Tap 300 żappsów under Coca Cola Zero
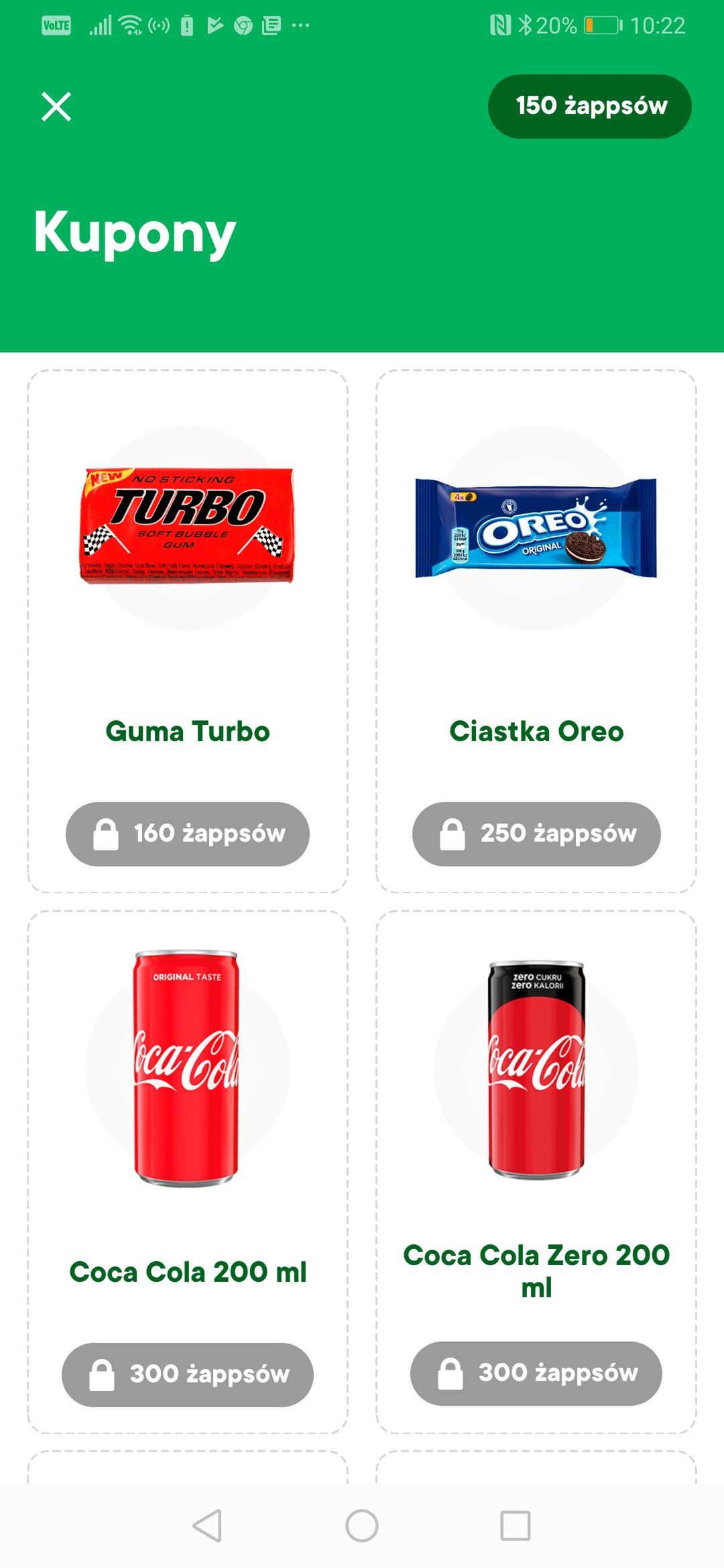The width and height of the screenshot is (724, 1568). click(536, 1373)
